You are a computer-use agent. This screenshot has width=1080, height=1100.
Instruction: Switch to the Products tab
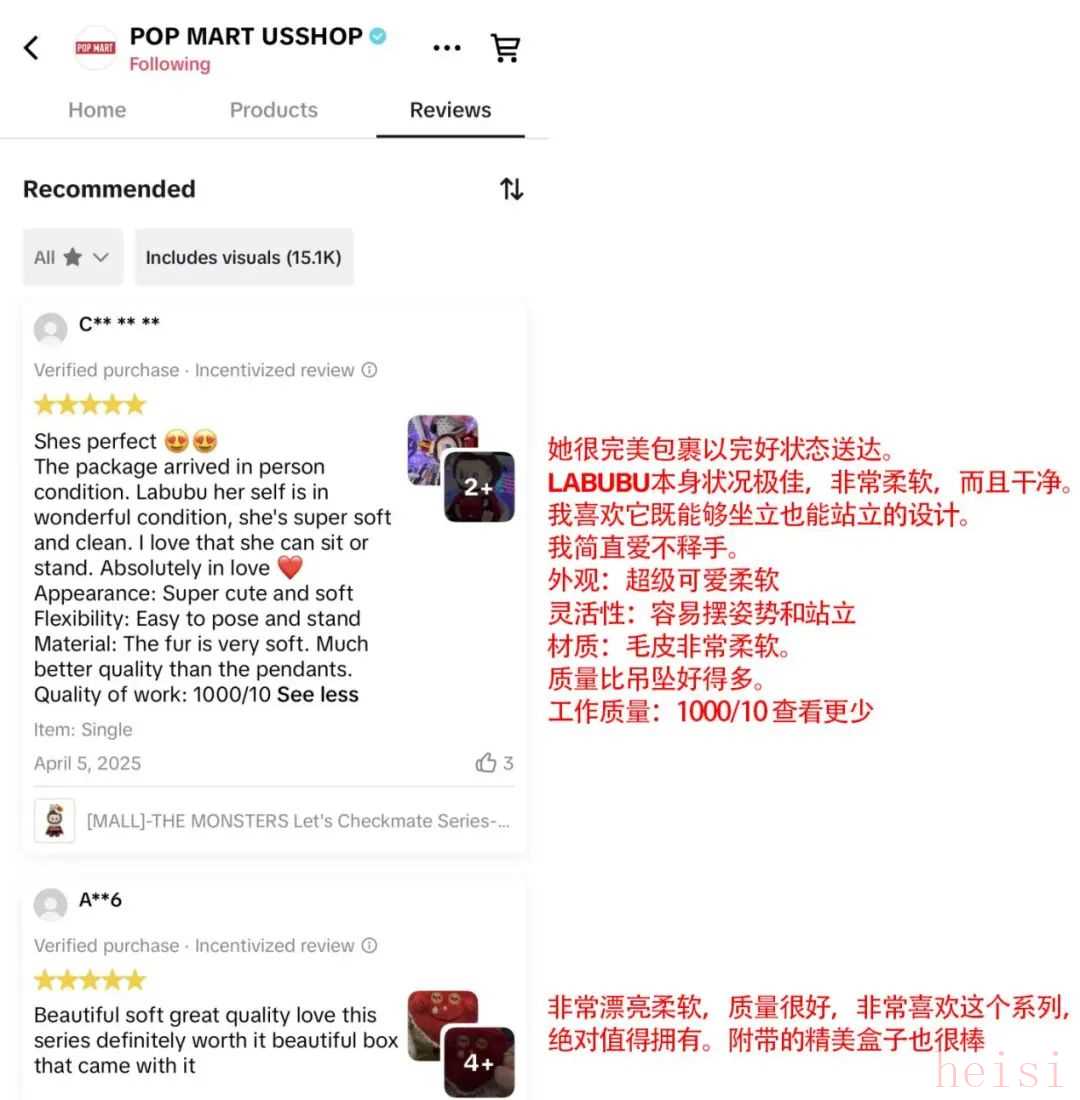[x=273, y=110]
